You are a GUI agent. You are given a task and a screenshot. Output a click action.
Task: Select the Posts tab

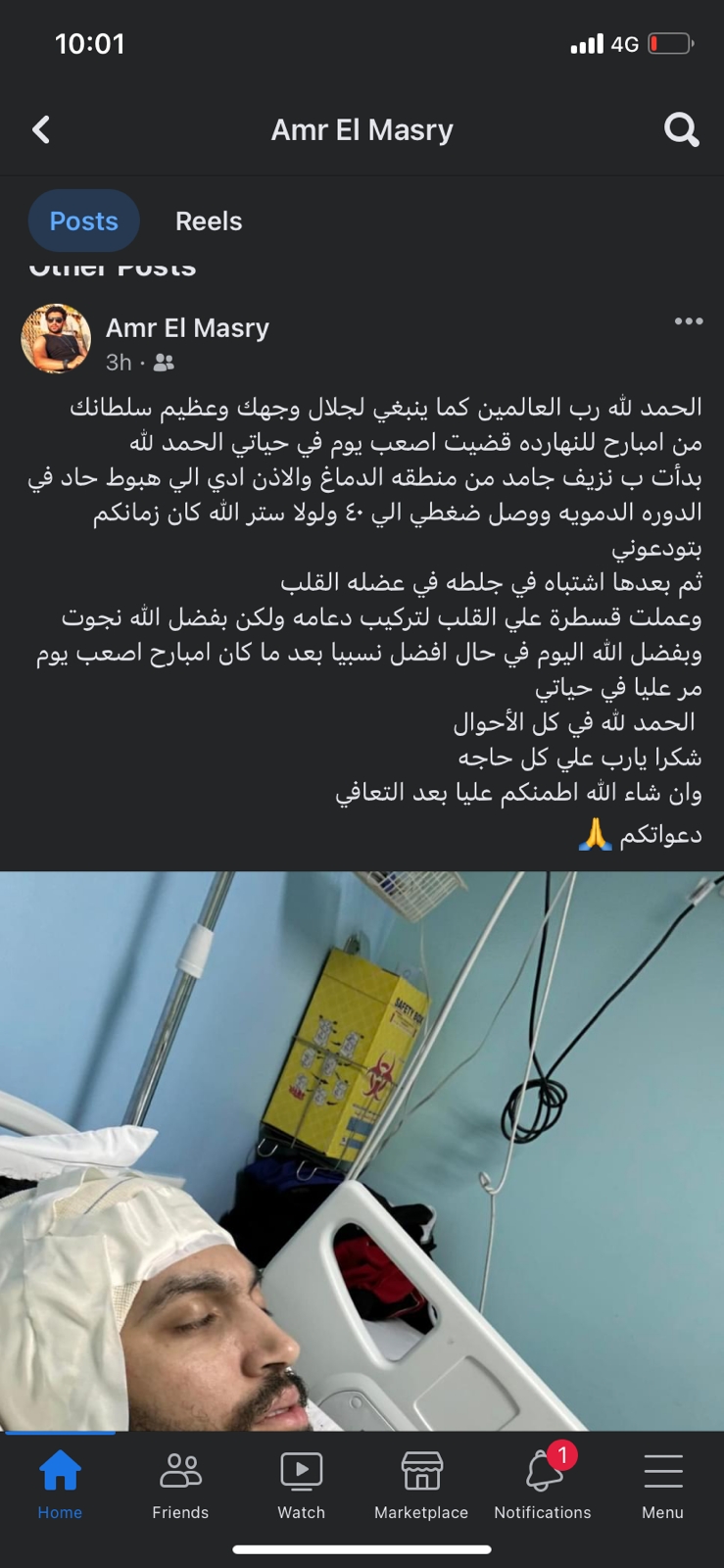click(84, 220)
